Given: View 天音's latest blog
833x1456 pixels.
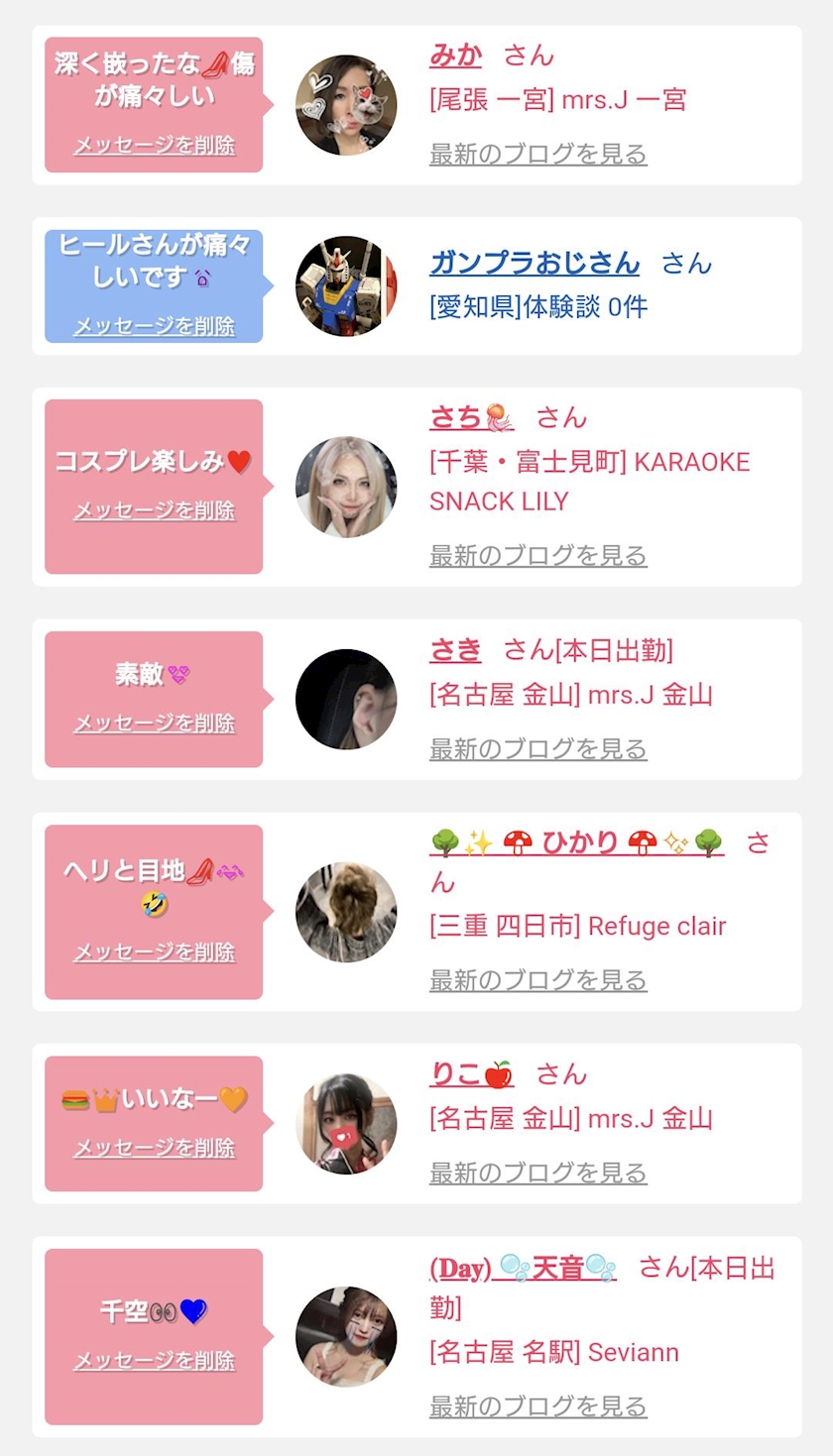Looking at the screenshot, I should point(537,1405).
